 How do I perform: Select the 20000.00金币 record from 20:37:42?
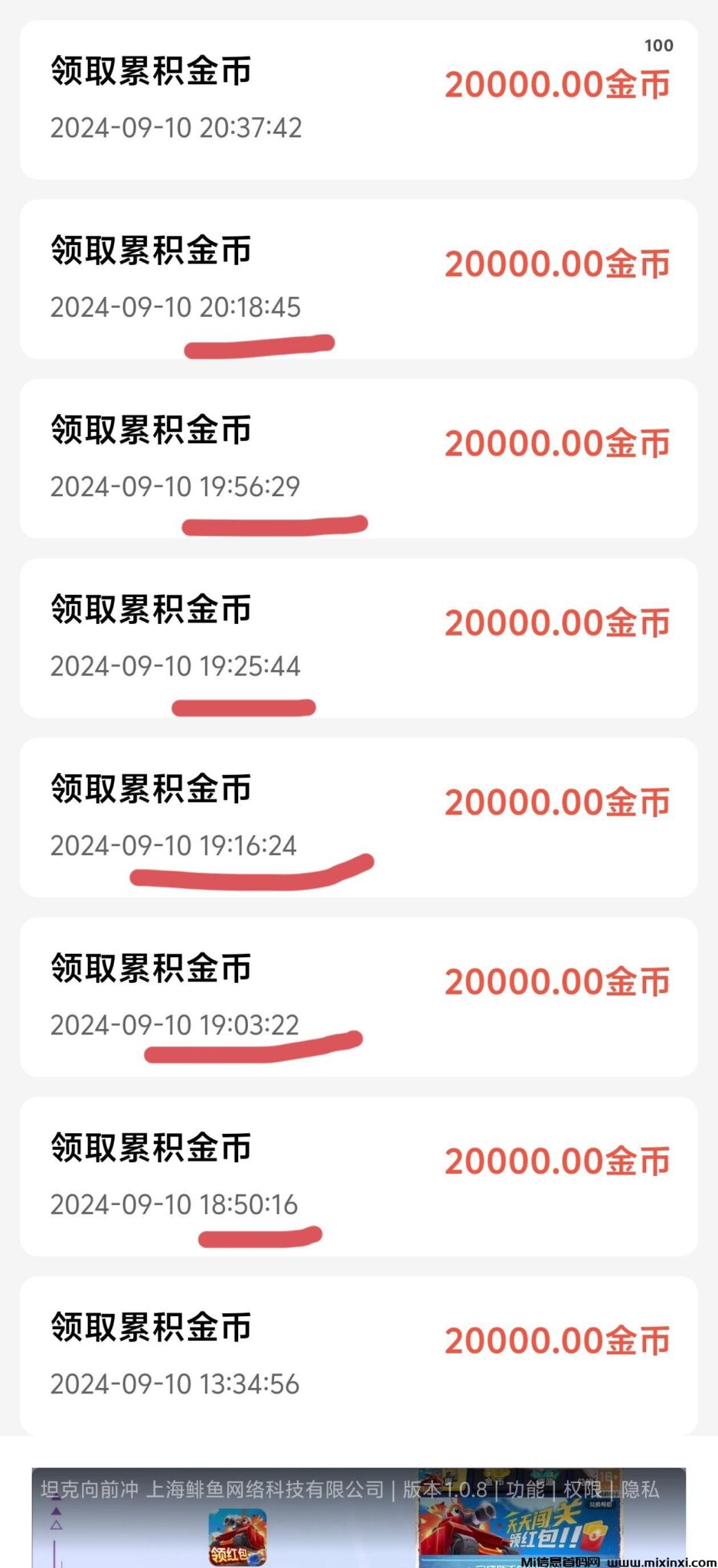click(359, 100)
